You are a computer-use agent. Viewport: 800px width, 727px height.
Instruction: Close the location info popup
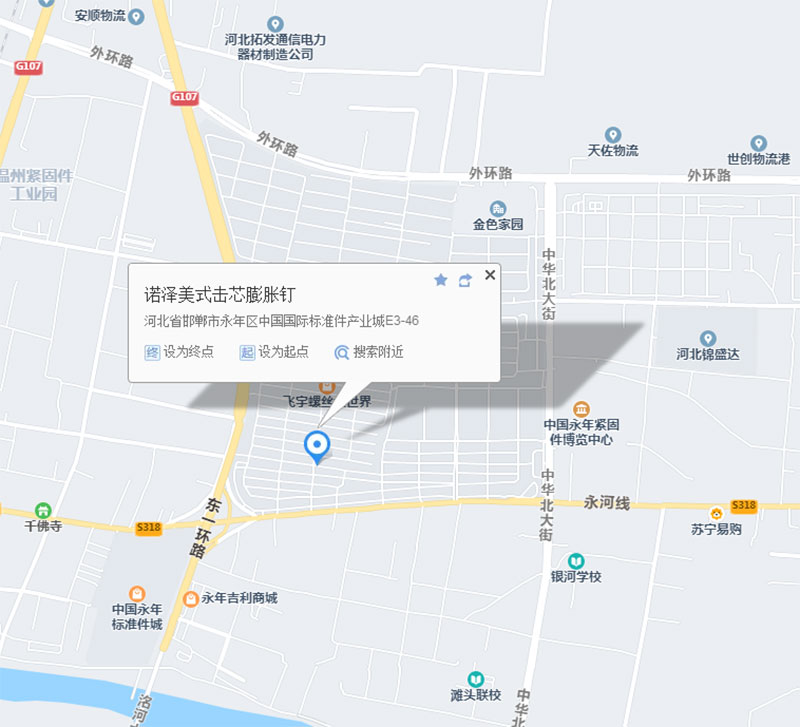[x=489, y=275]
